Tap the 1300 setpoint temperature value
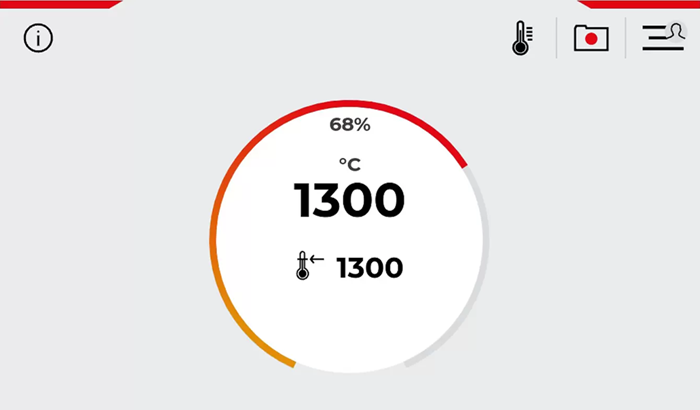 369,268
